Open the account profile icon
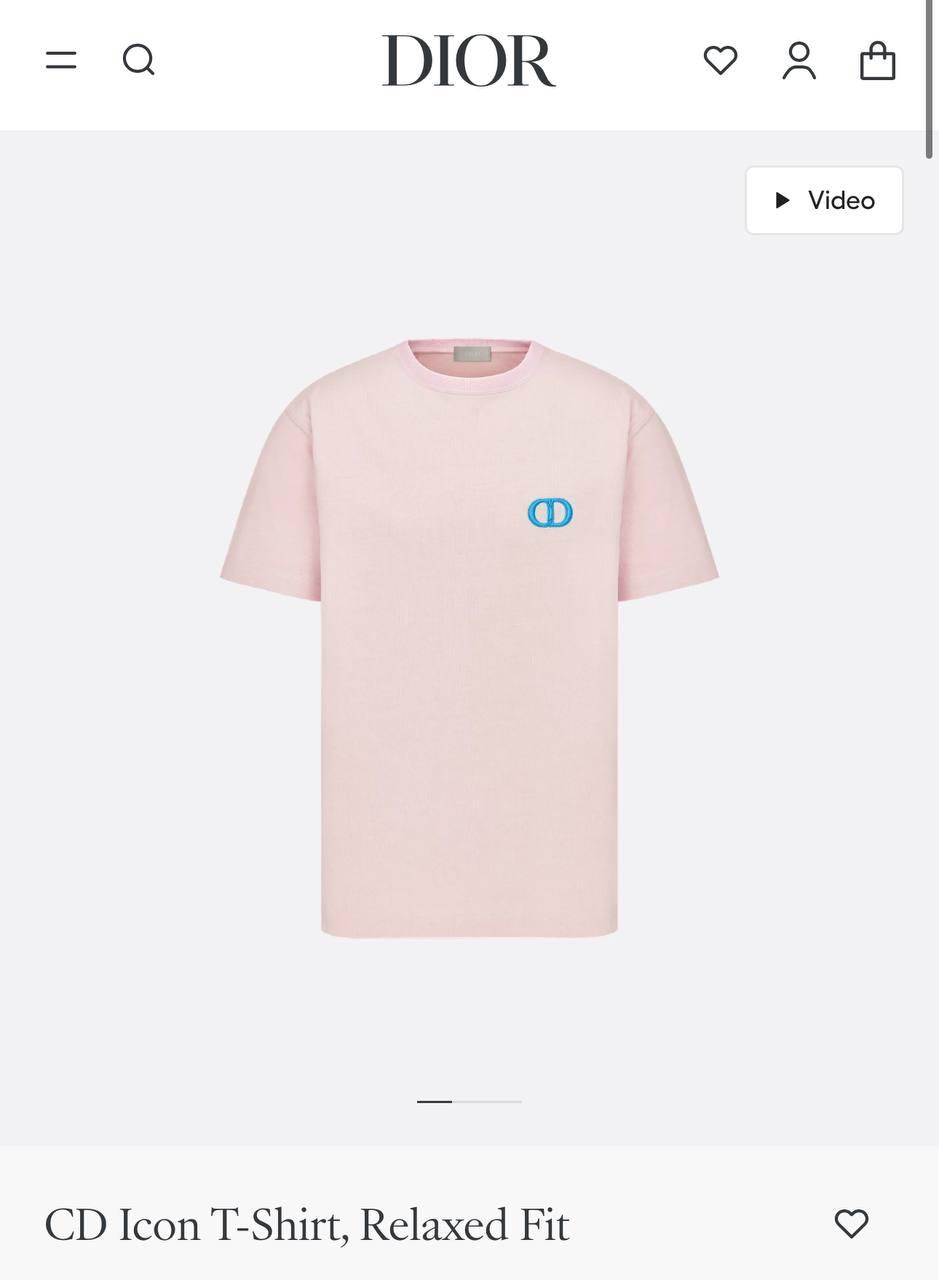 [x=799, y=60]
